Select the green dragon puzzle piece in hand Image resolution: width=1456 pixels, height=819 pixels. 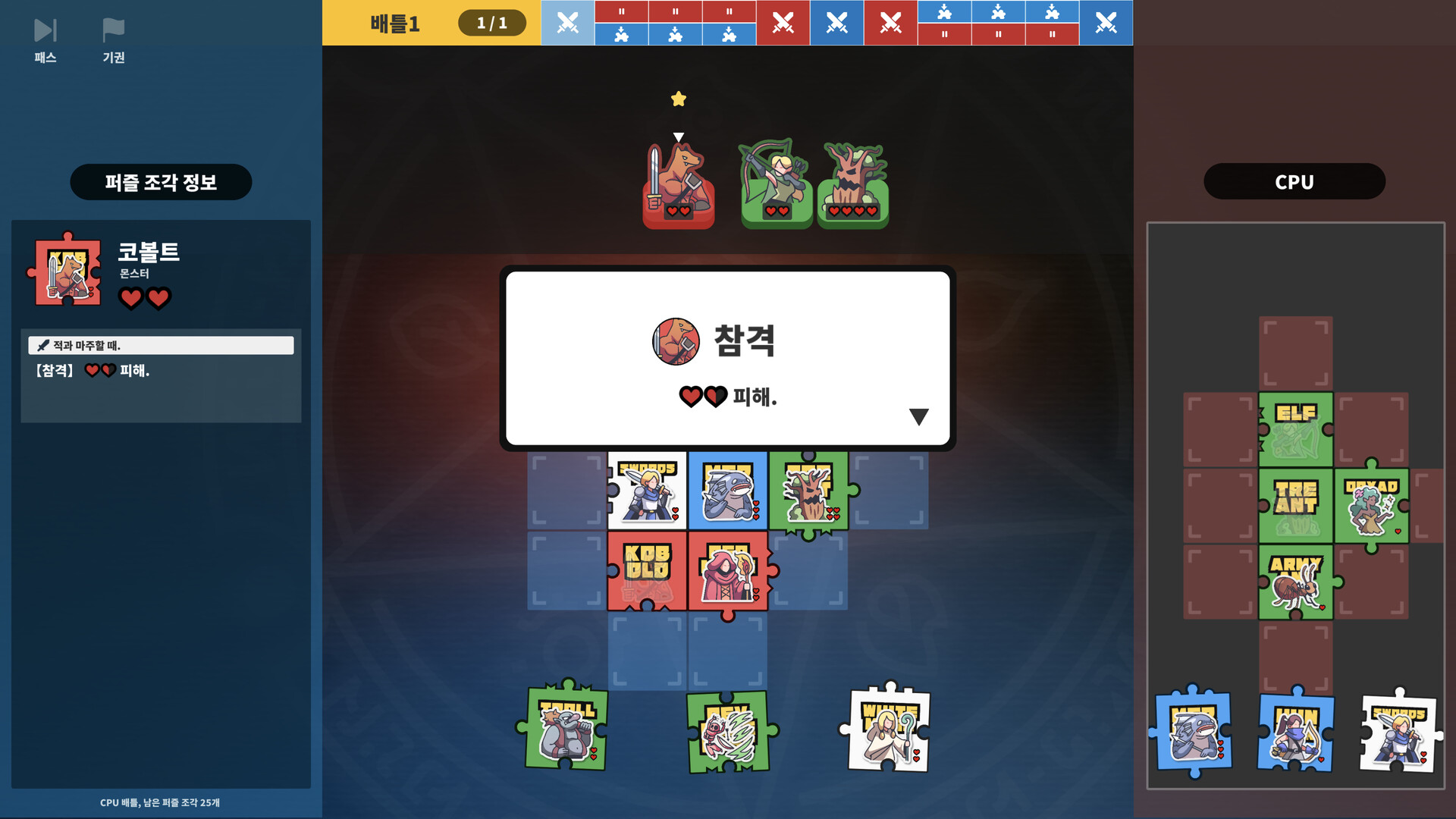pyautogui.click(x=728, y=733)
